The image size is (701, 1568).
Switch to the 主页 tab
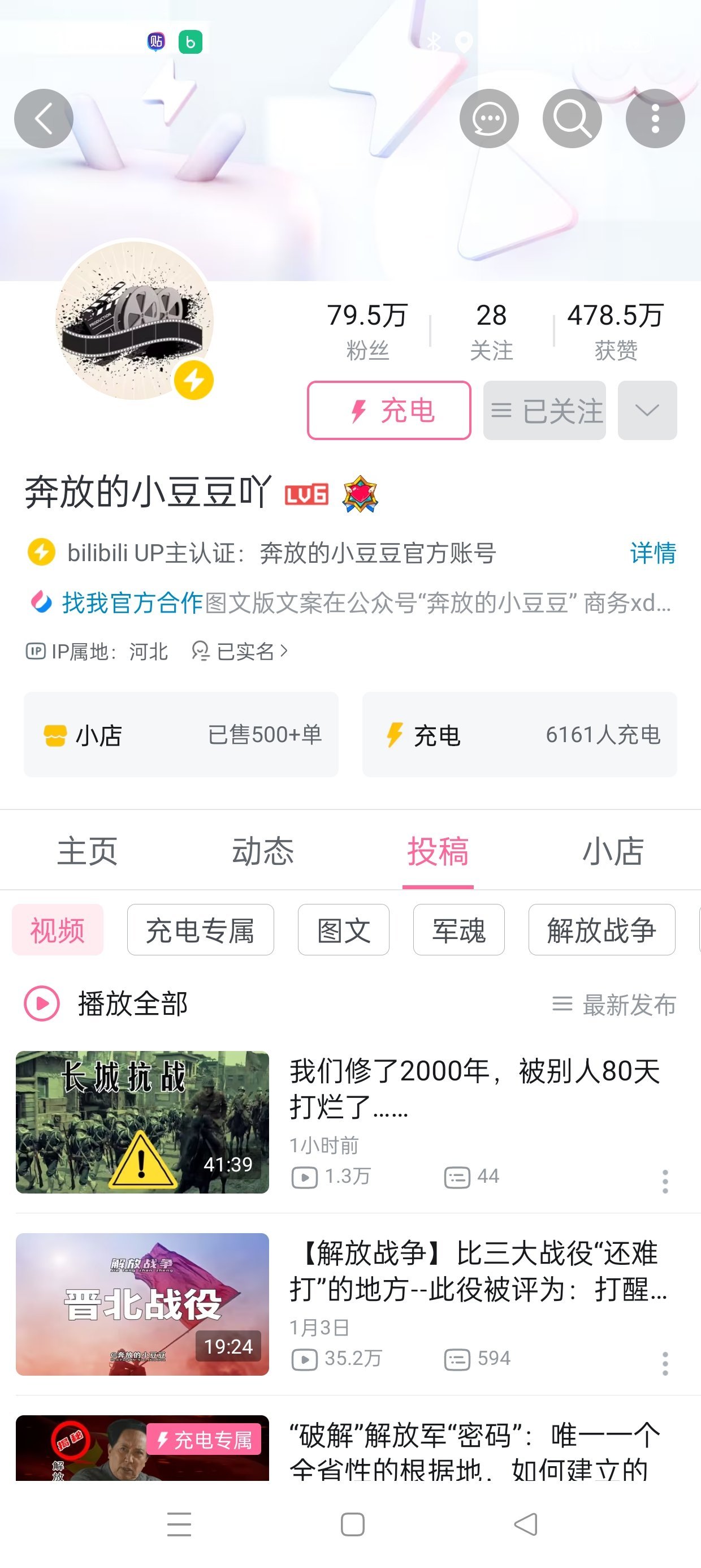88,850
